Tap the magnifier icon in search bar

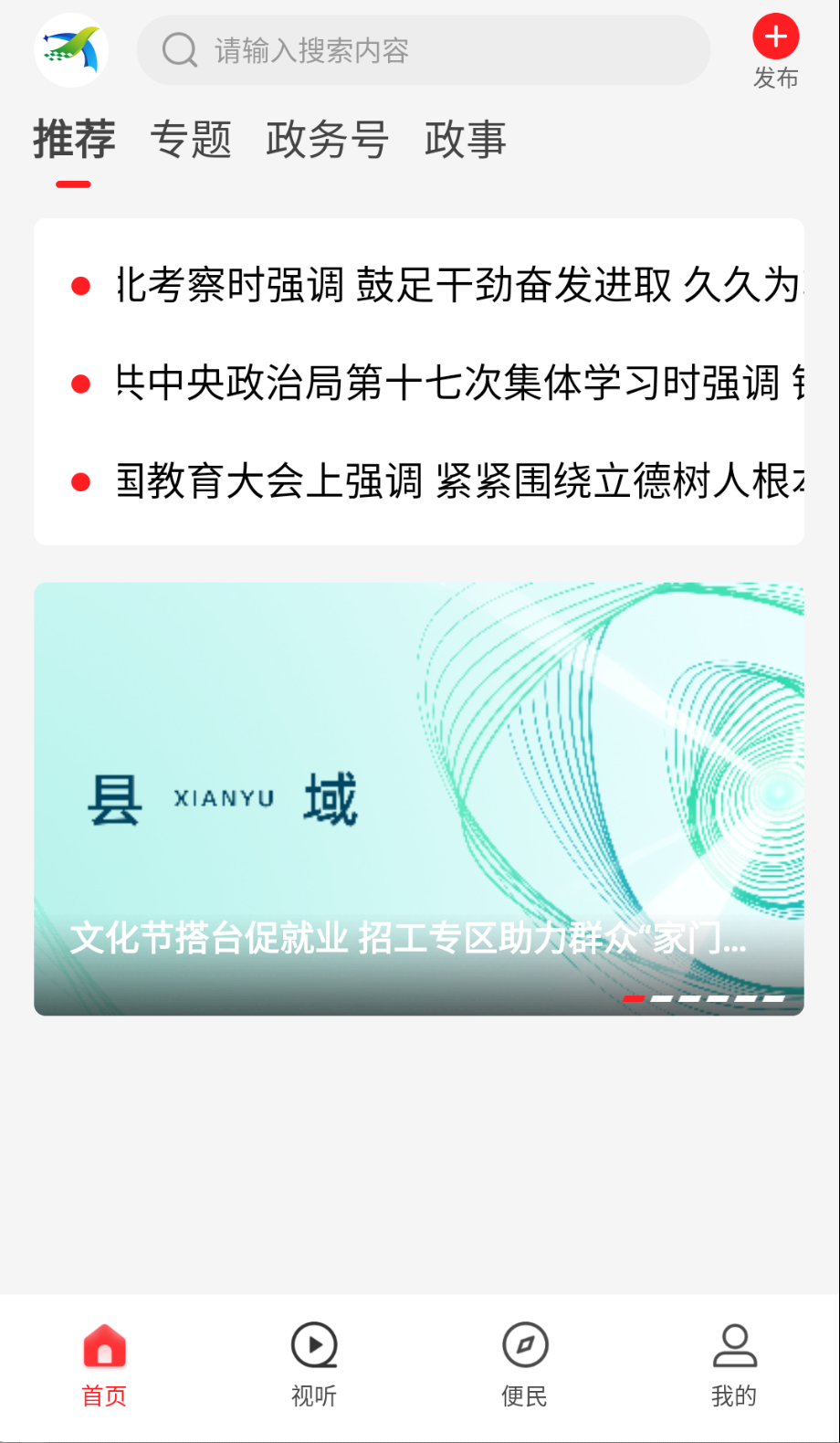click(179, 51)
